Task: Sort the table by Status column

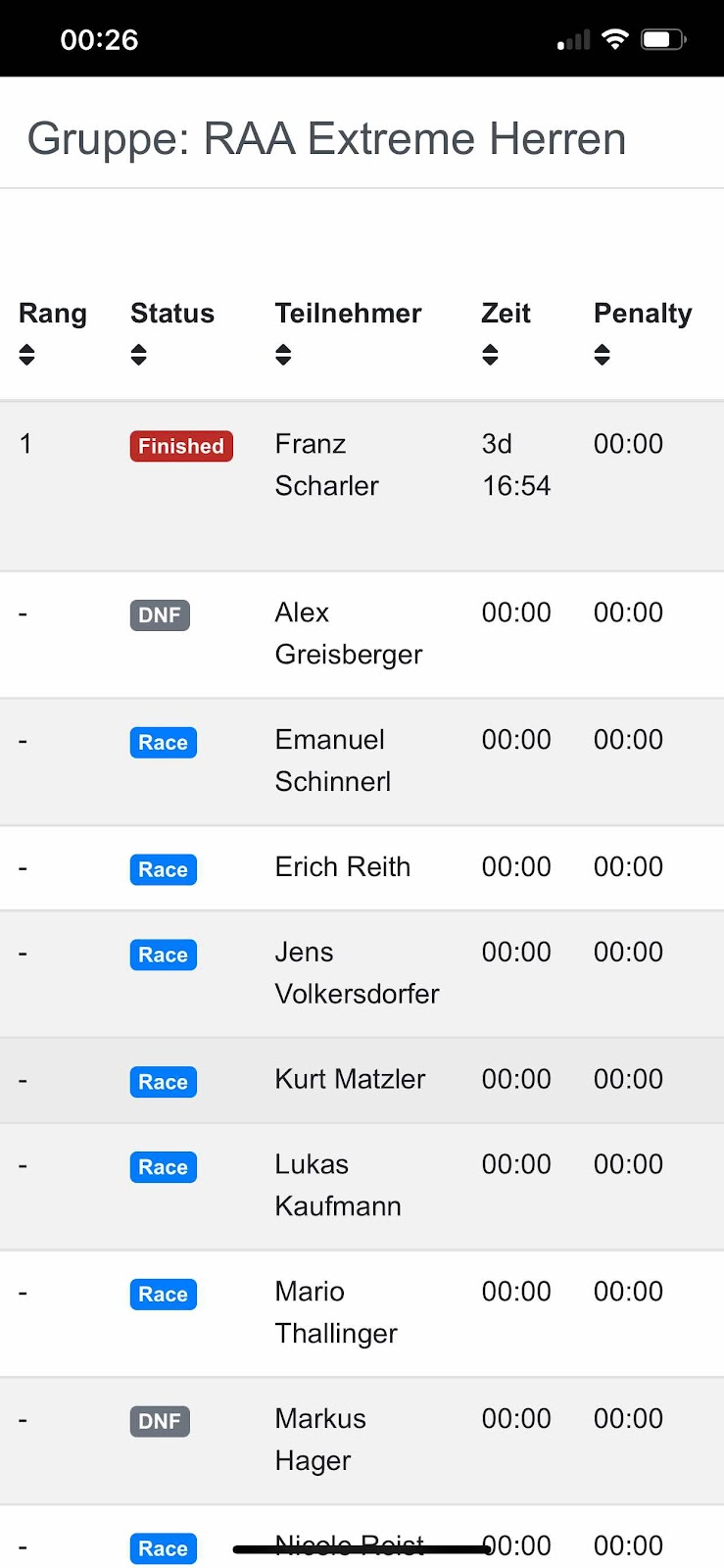Action: click(139, 355)
